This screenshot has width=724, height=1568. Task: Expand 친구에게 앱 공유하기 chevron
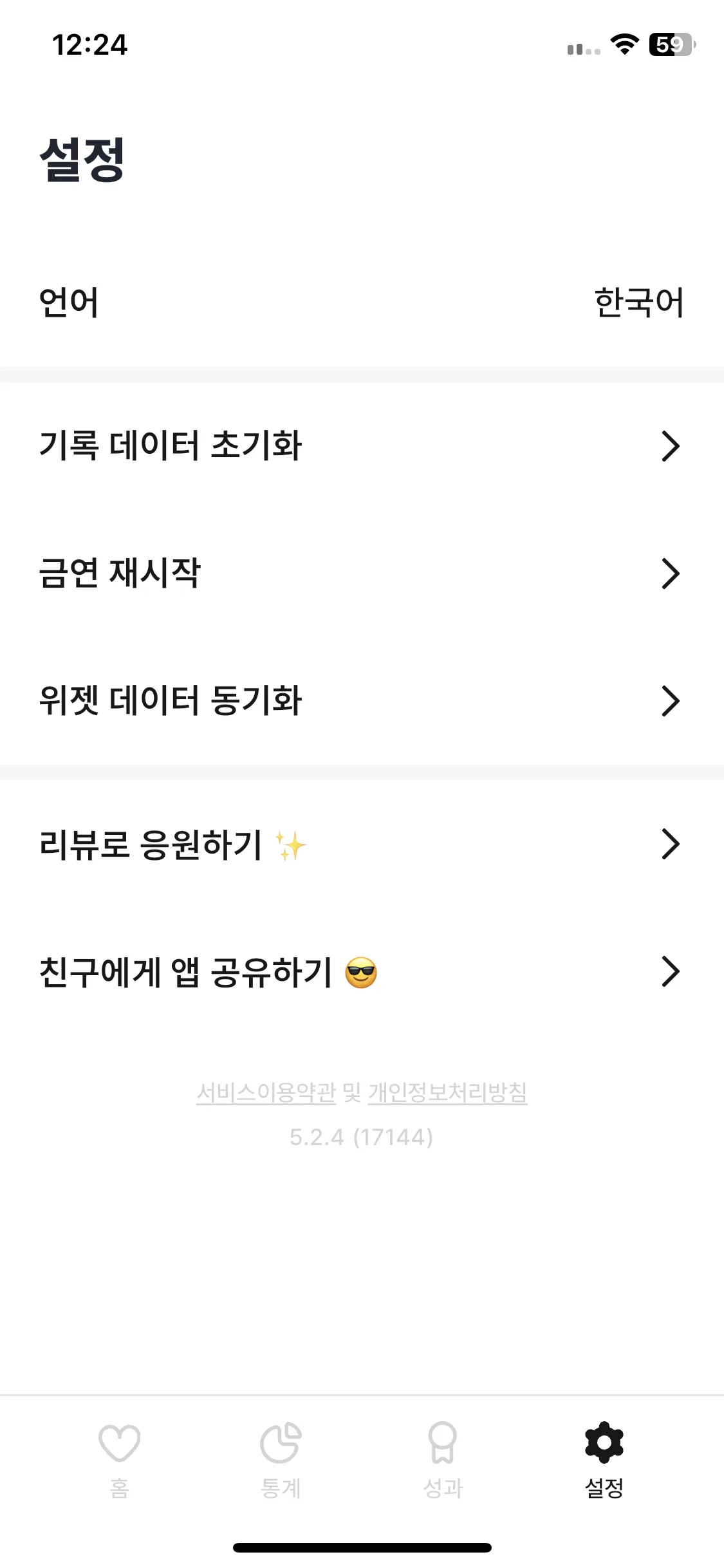click(x=671, y=972)
